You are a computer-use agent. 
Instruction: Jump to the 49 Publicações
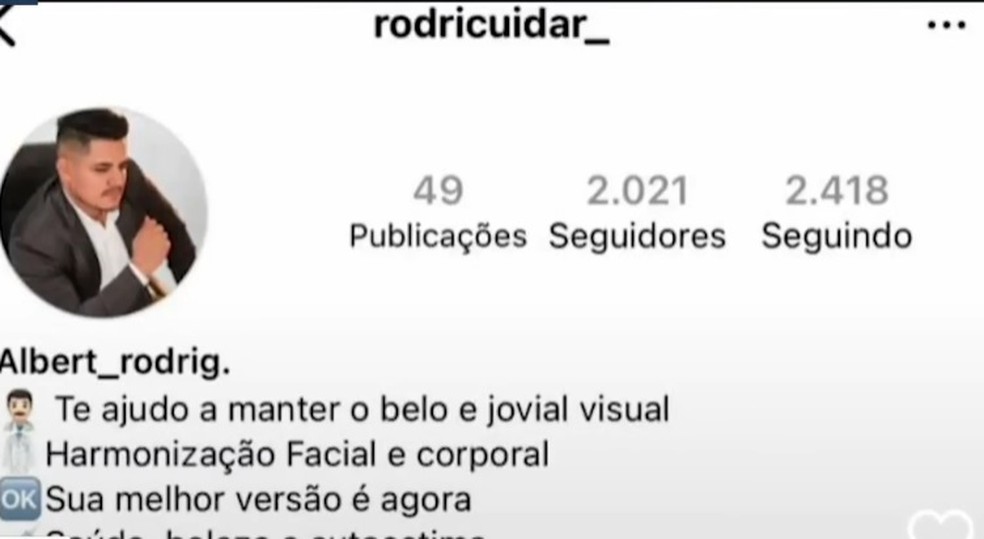(x=438, y=212)
